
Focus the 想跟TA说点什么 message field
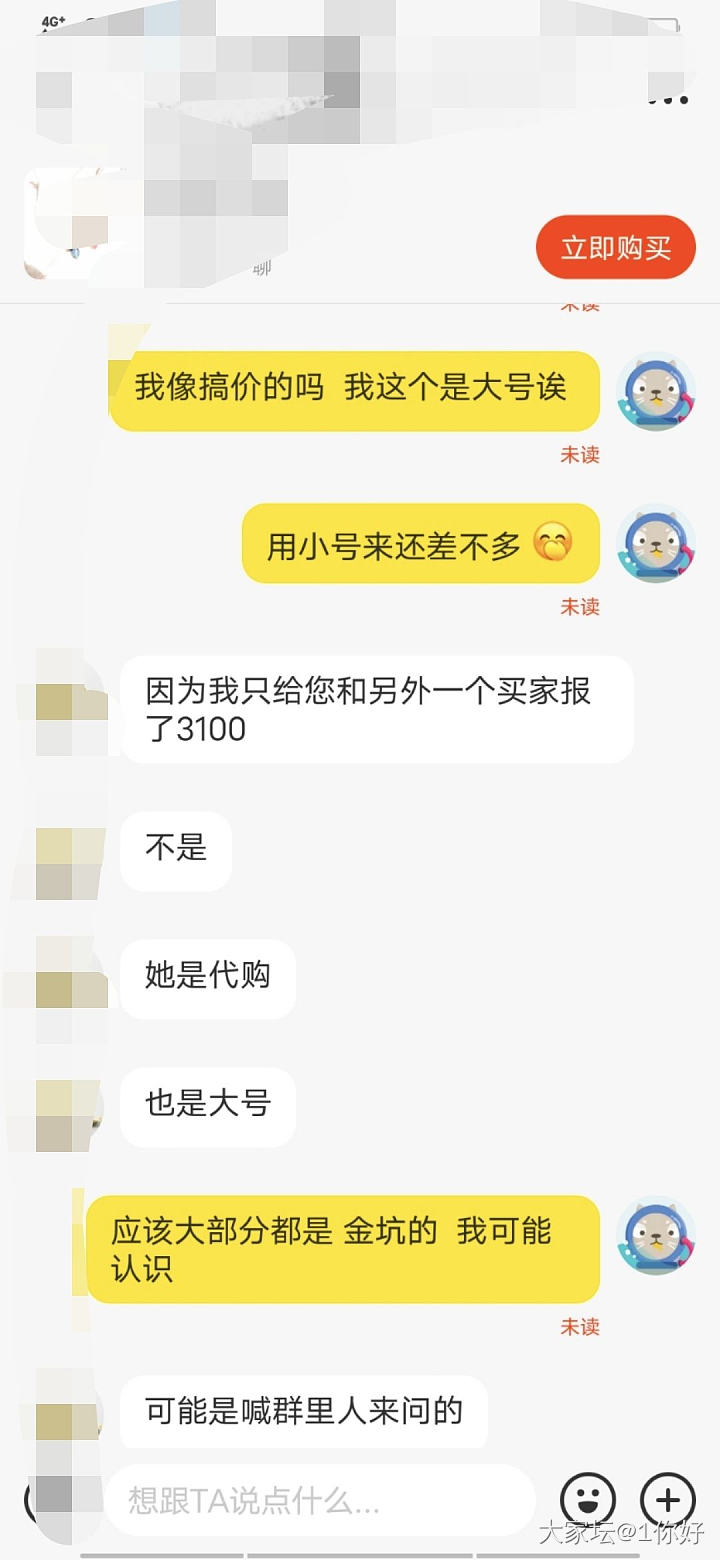click(320, 1500)
